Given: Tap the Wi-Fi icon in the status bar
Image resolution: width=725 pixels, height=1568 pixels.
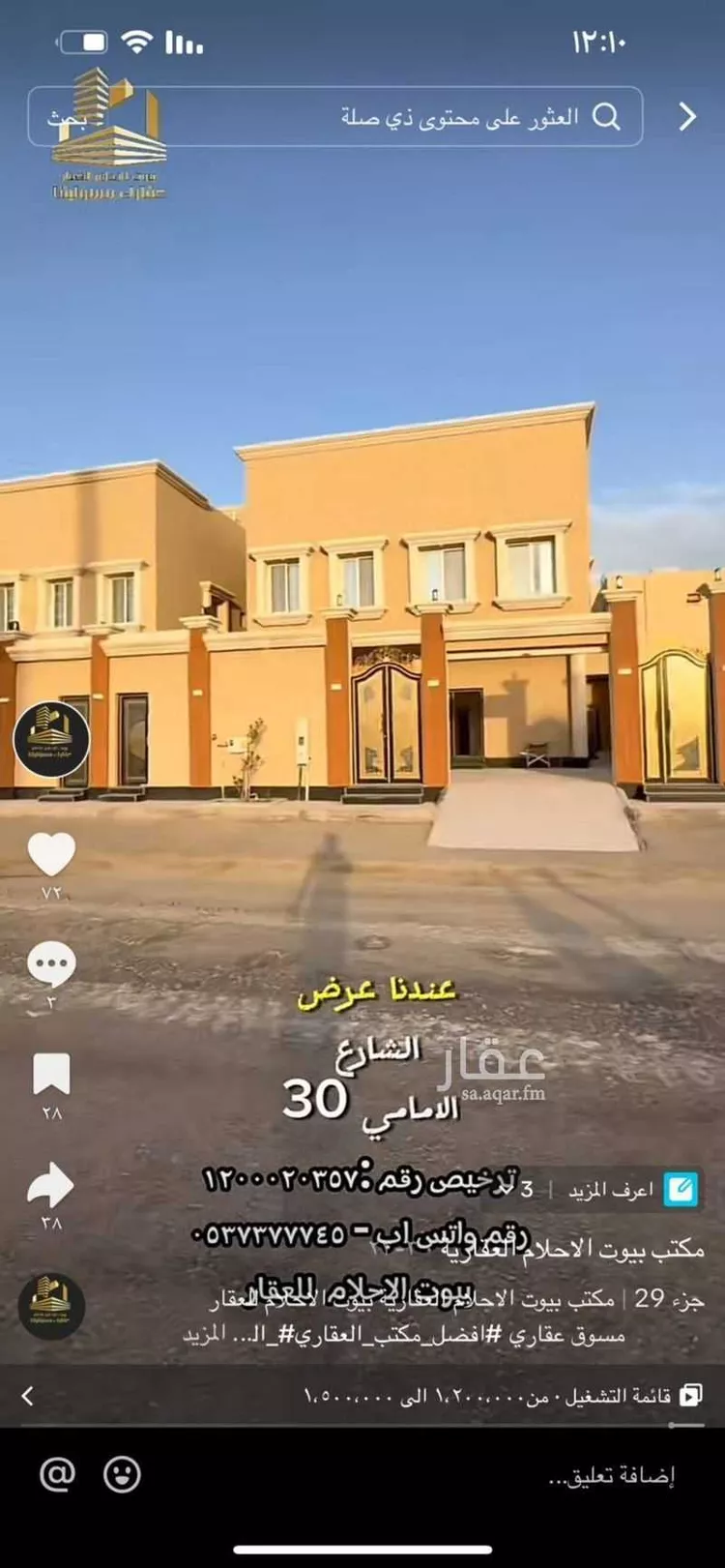Looking at the screenshot, I should [138, 42].
